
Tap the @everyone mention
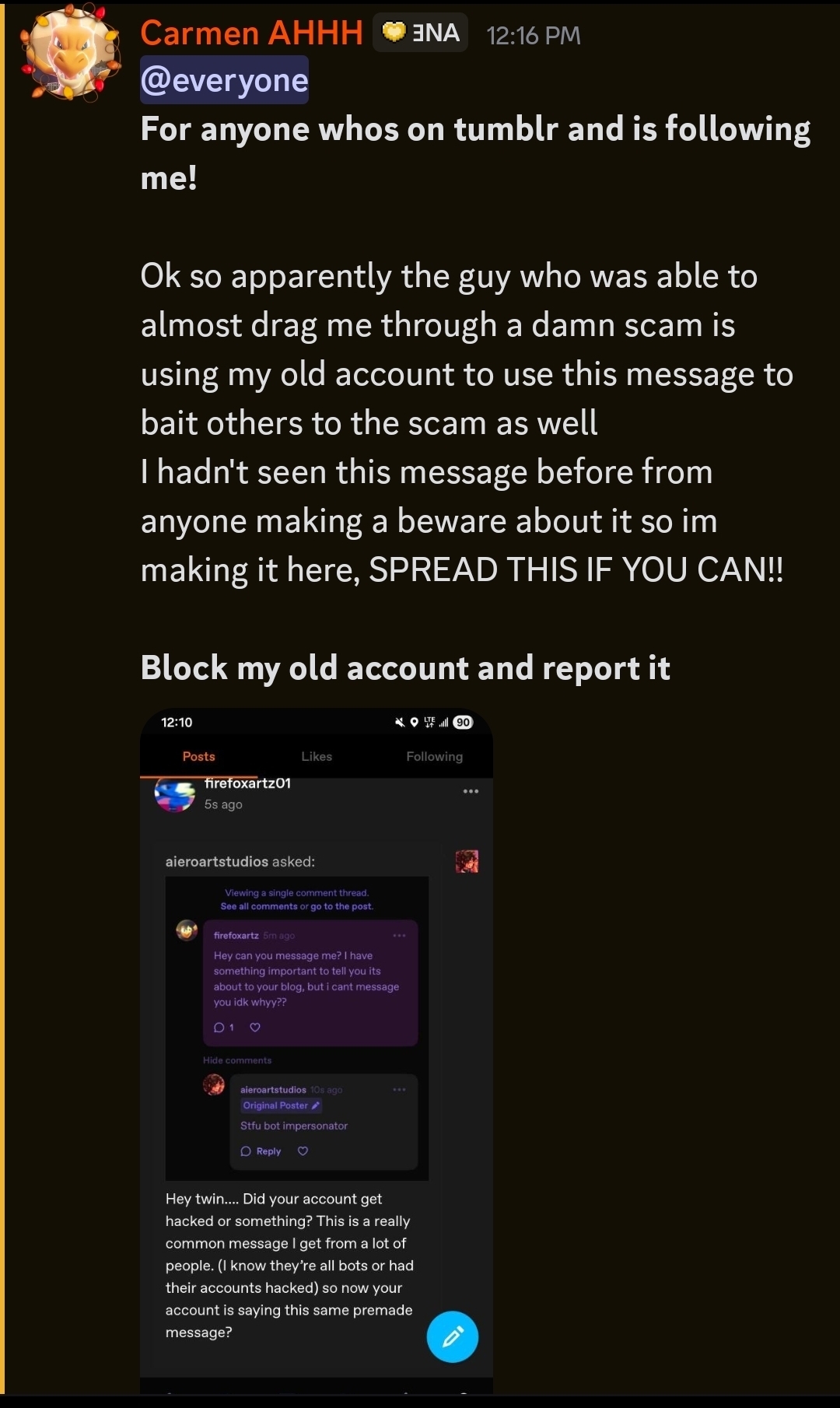pos(225,80)
